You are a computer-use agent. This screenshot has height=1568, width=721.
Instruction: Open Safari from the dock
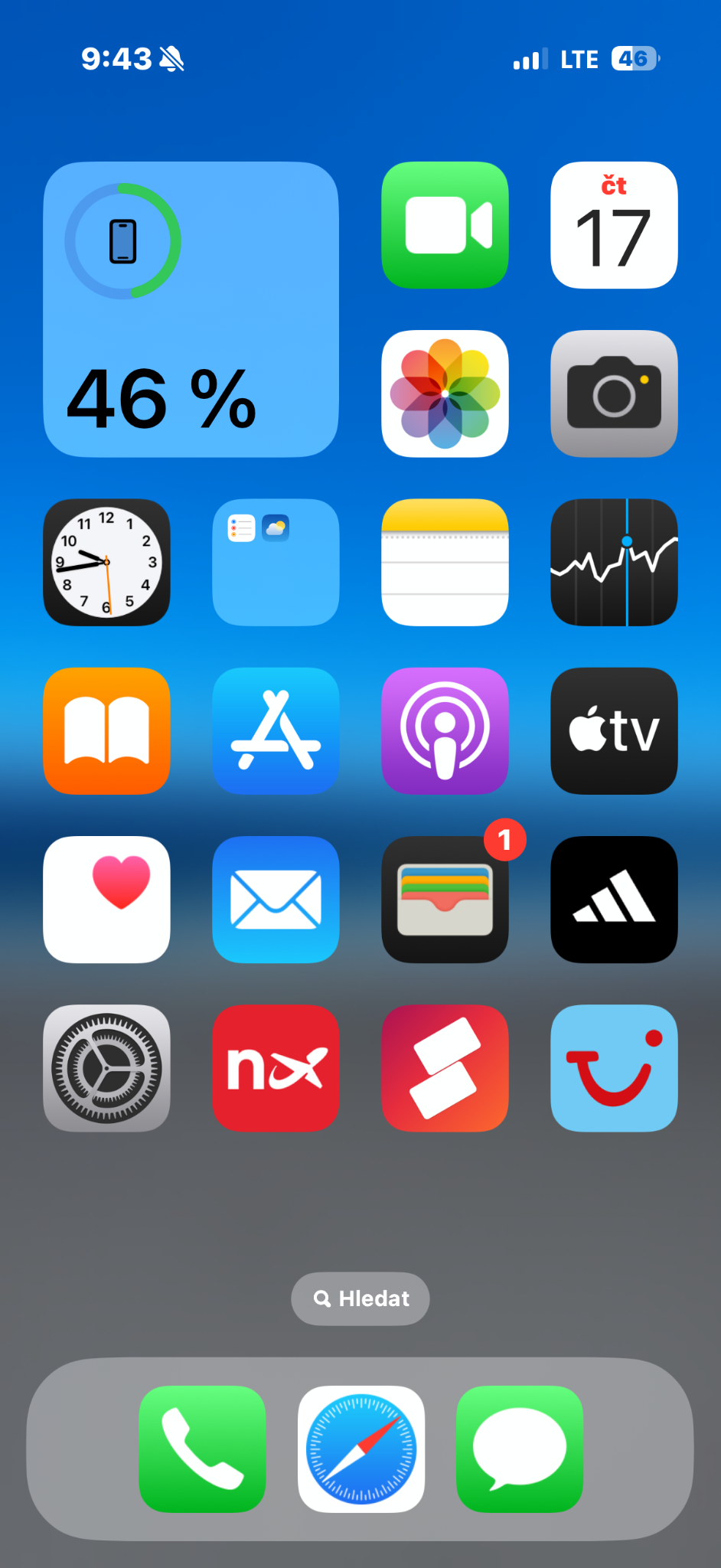click(360, 1449)
